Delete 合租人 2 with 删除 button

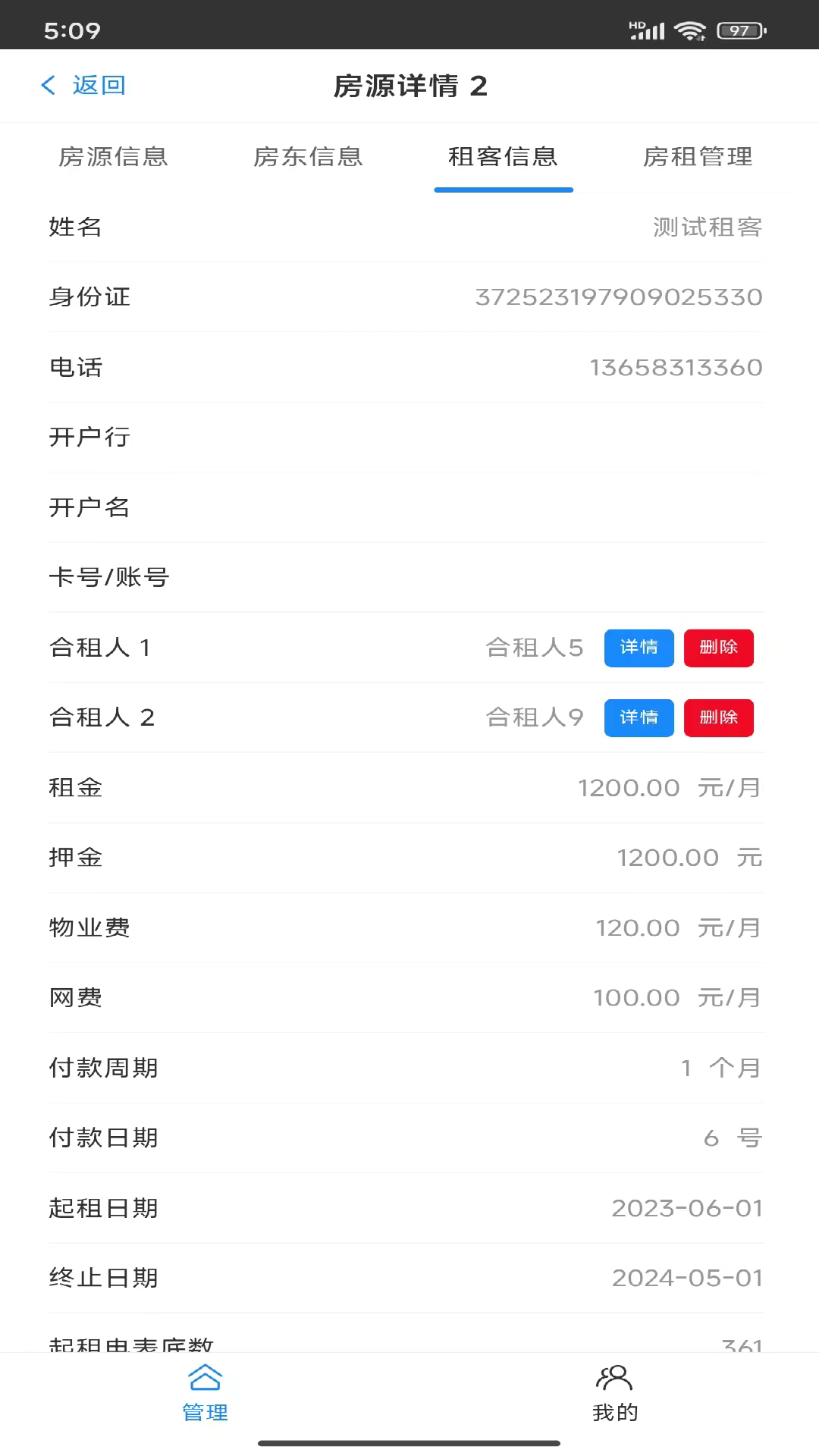(718, 717)
